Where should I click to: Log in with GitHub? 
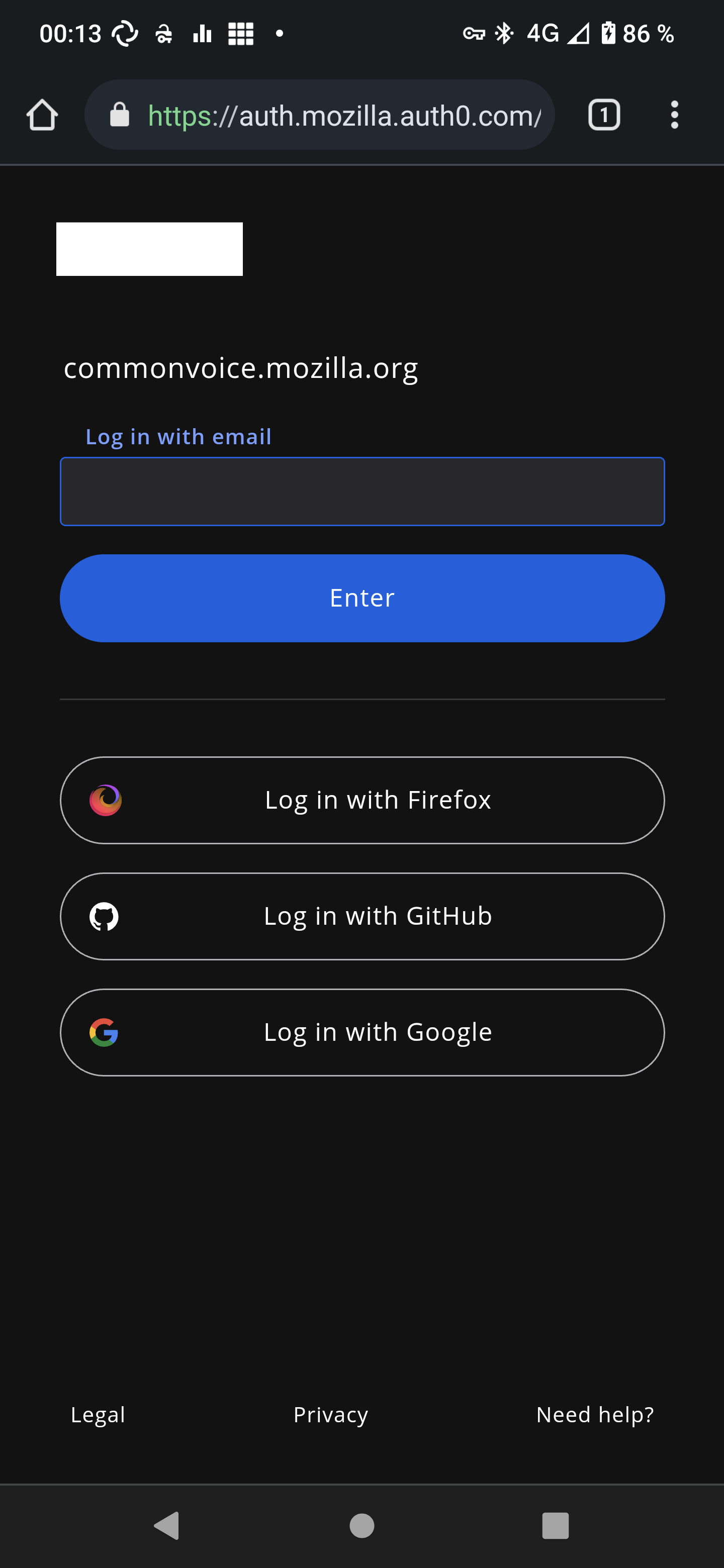tap(361, 916)
